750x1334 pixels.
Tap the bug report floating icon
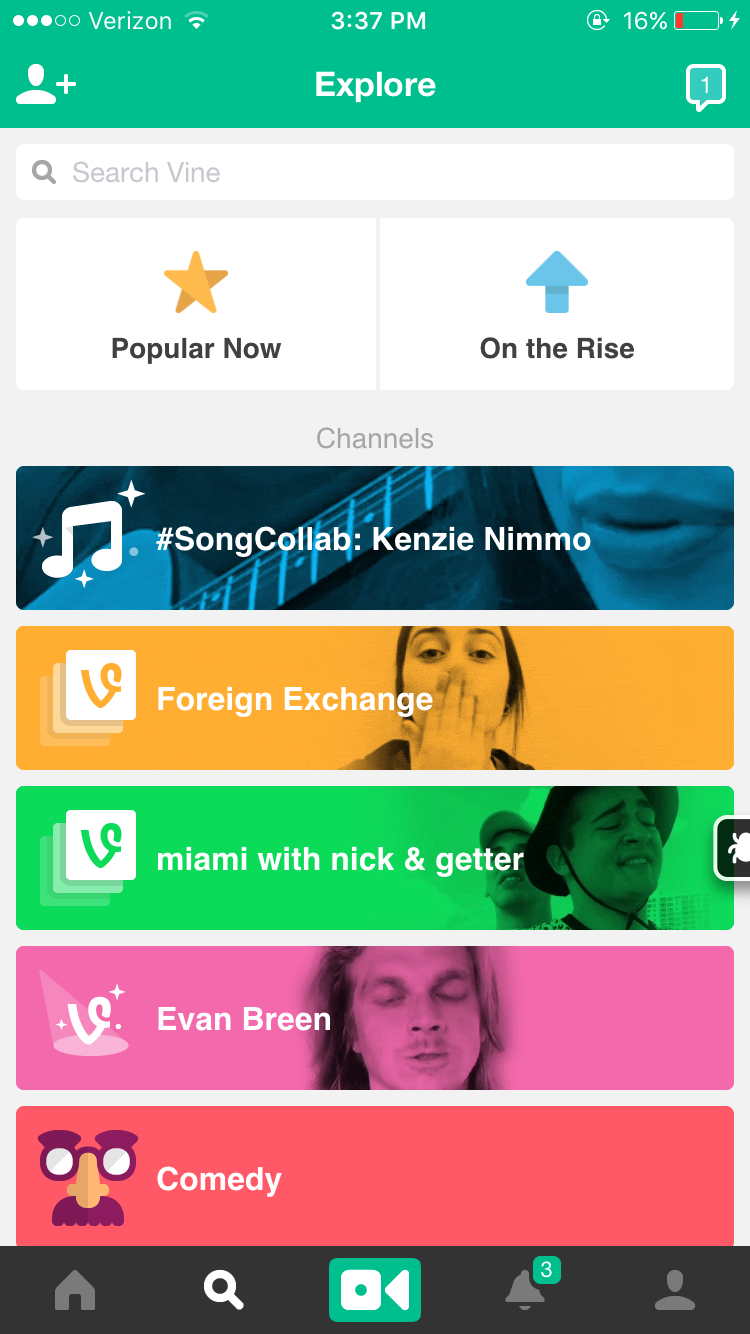click(734, 848)
